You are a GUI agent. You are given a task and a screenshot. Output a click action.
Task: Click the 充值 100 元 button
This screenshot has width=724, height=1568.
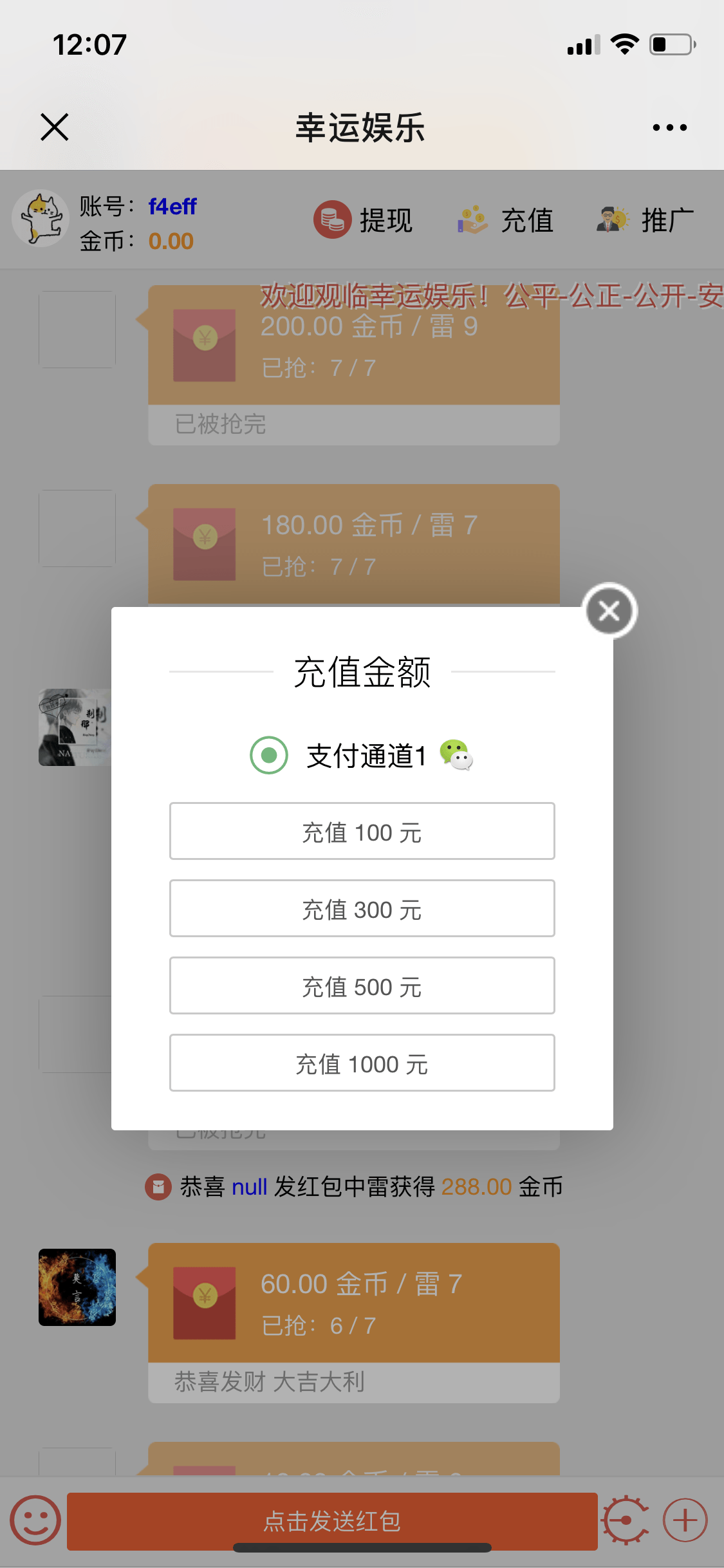coord(362,831)
